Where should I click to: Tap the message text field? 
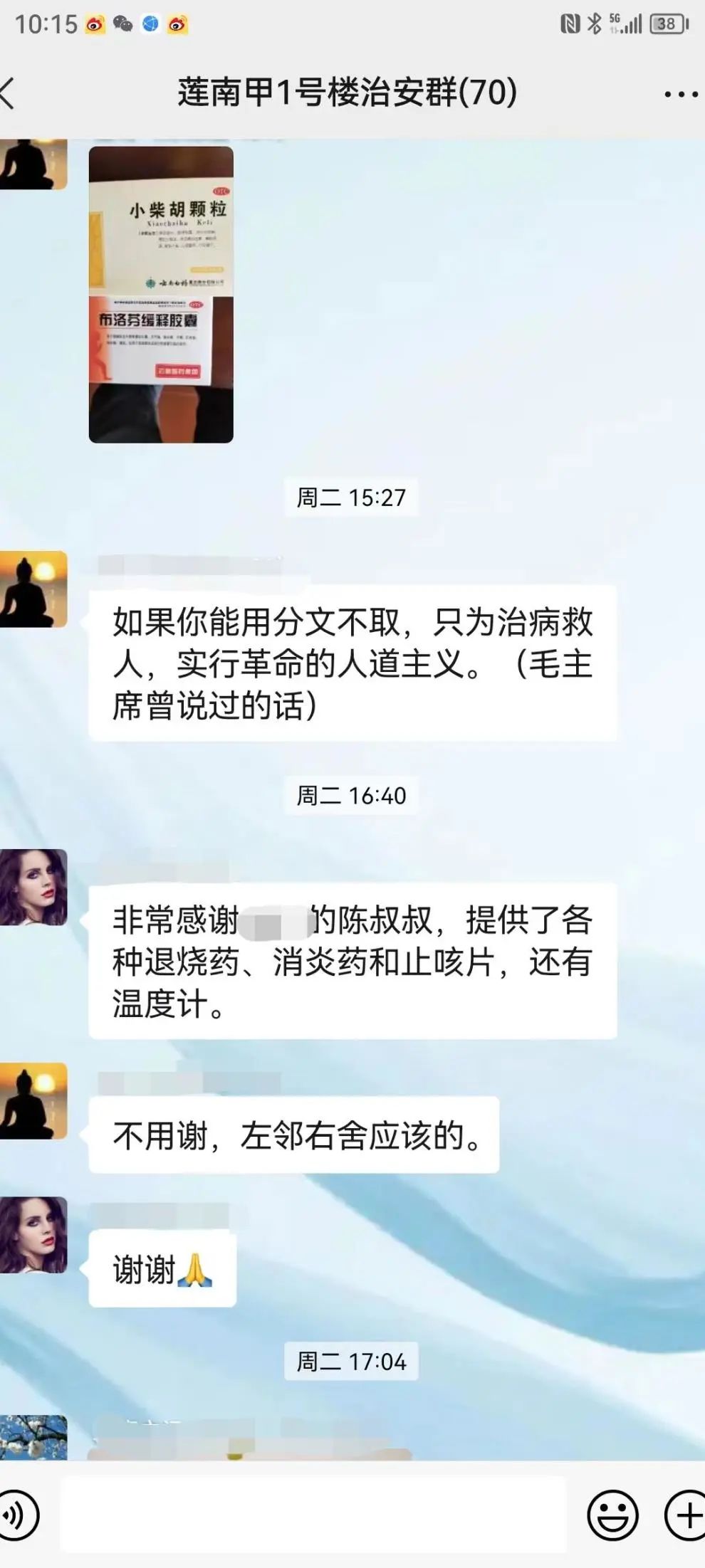click(313, 1515)
